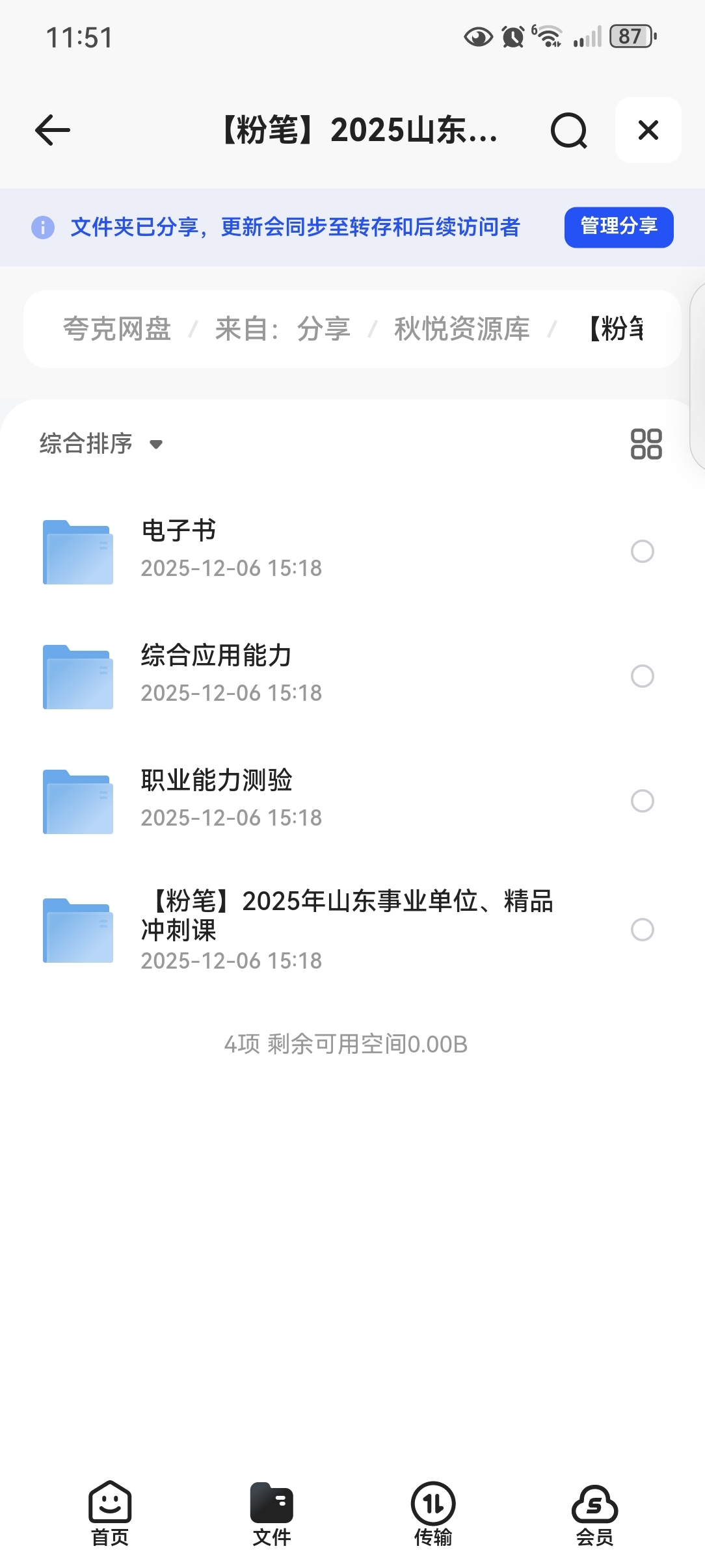
Task: Jump to 夸克网盘 in breadcrumb
Action: click(x=117, y=329)
